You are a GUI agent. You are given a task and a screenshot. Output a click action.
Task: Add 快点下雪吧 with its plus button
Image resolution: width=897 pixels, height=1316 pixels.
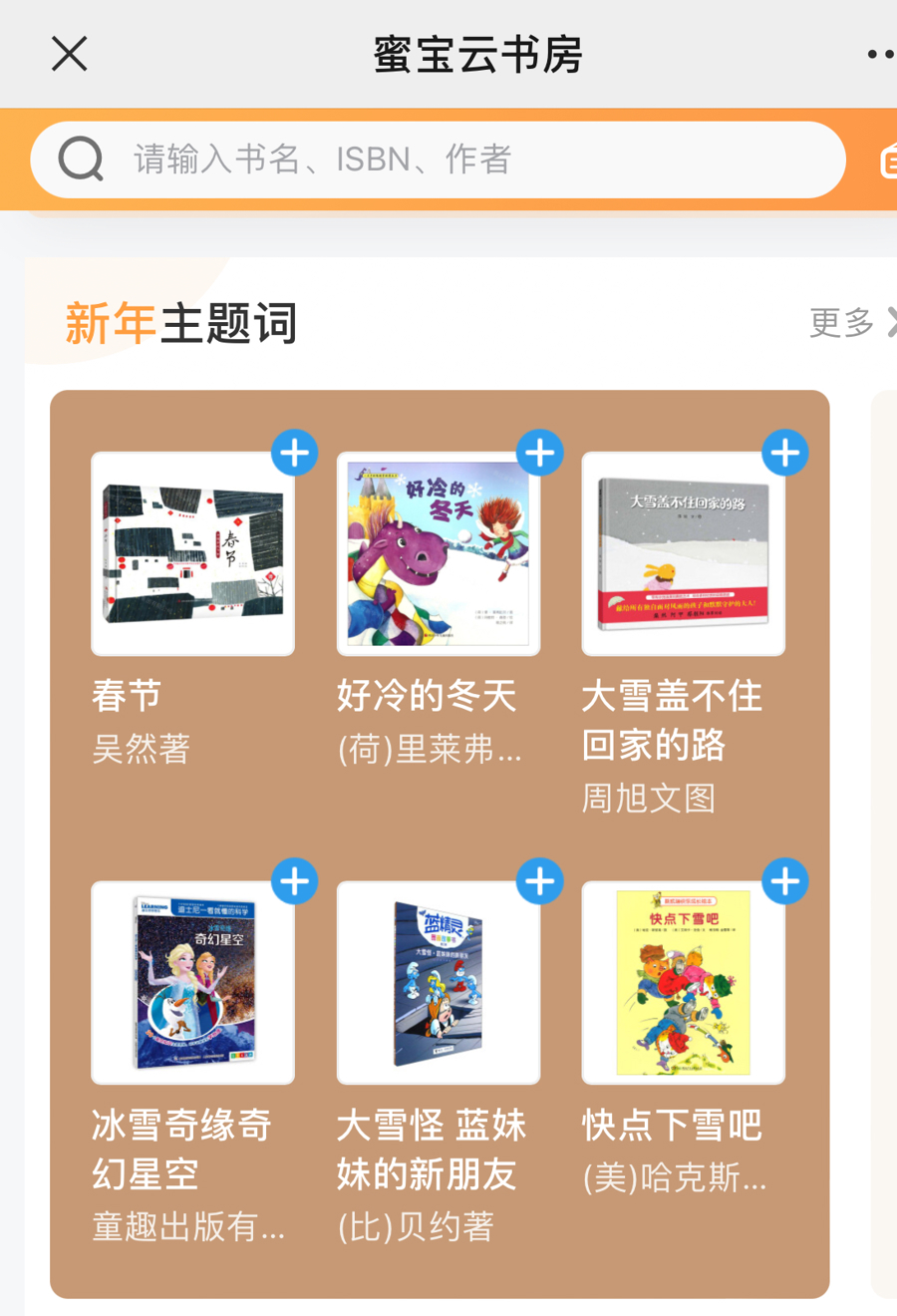coord(785,882)
